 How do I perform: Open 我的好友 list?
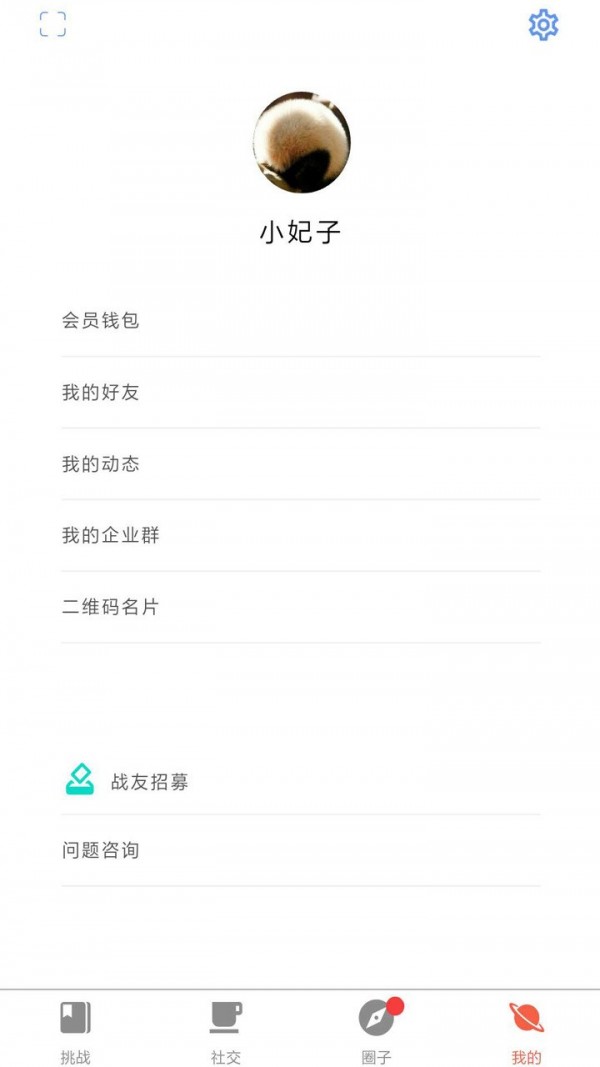pyautogui.click(x=301, y=393)
